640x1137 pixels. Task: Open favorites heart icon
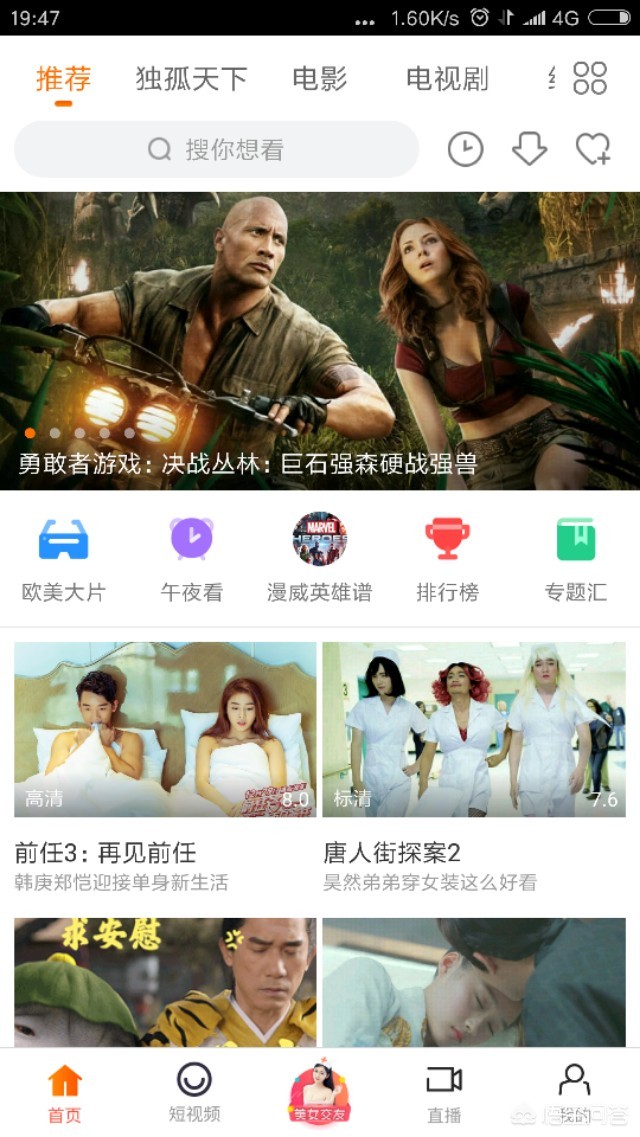coord(593,150)
